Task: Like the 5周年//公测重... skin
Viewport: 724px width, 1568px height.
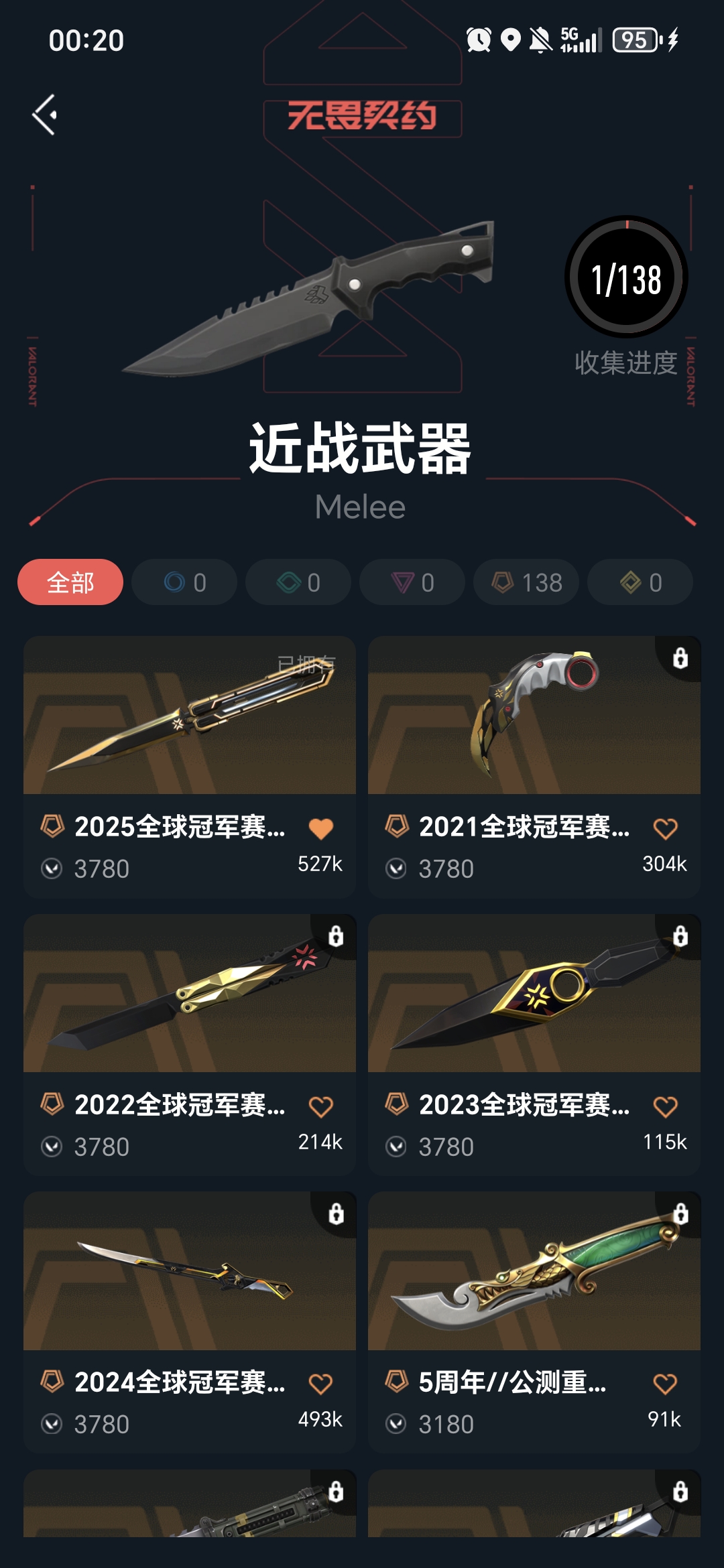Action: pos(666,1384)
